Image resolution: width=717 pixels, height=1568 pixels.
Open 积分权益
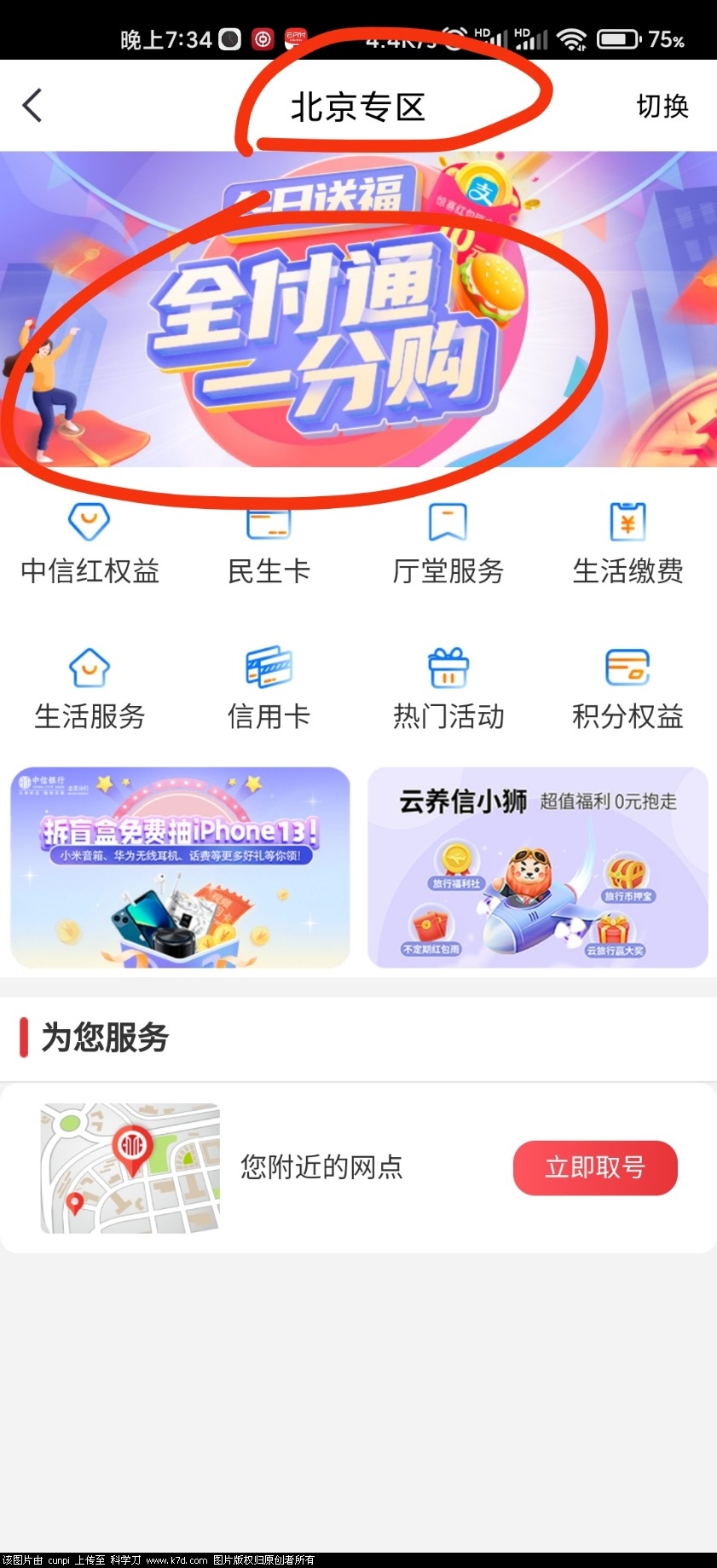[x=627, y=691]
